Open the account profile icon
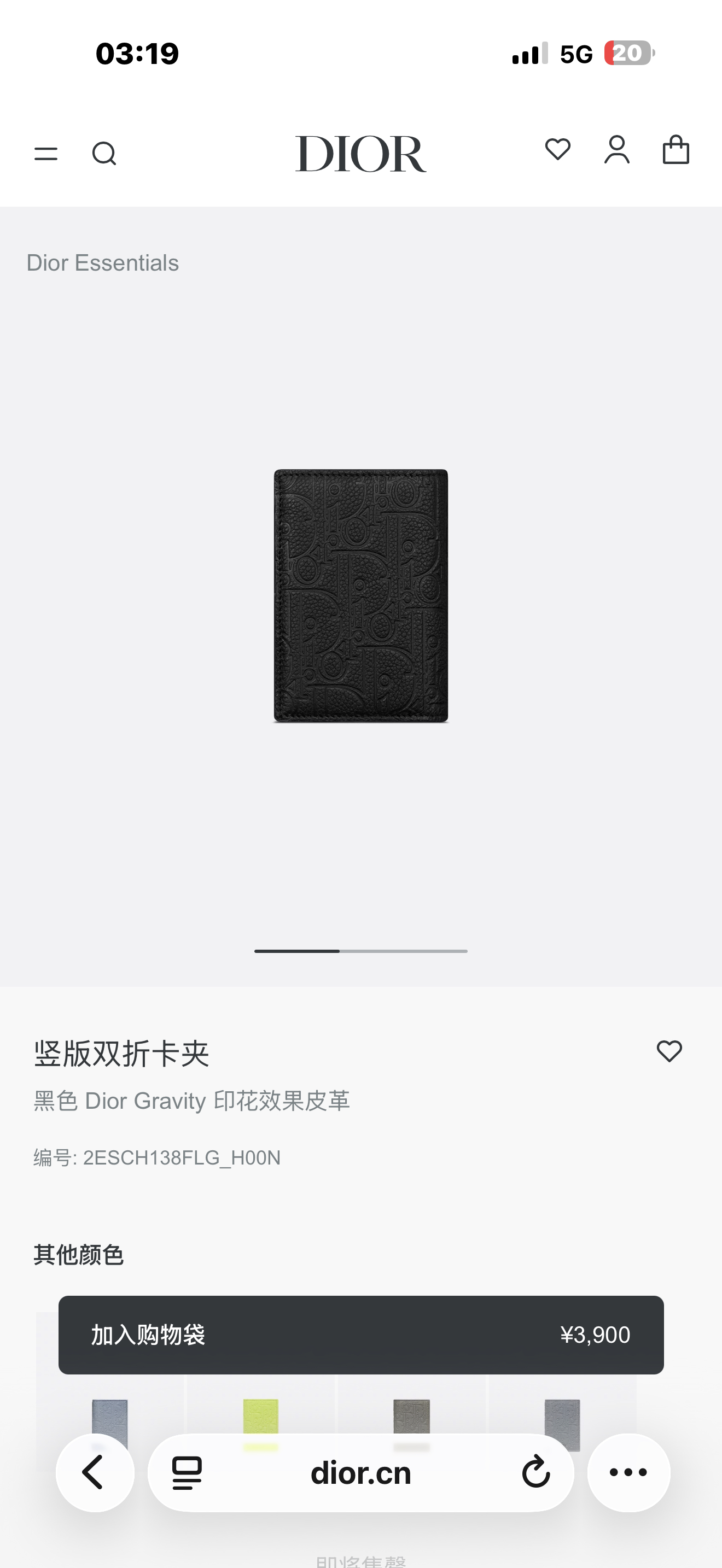 click(616, 150)
